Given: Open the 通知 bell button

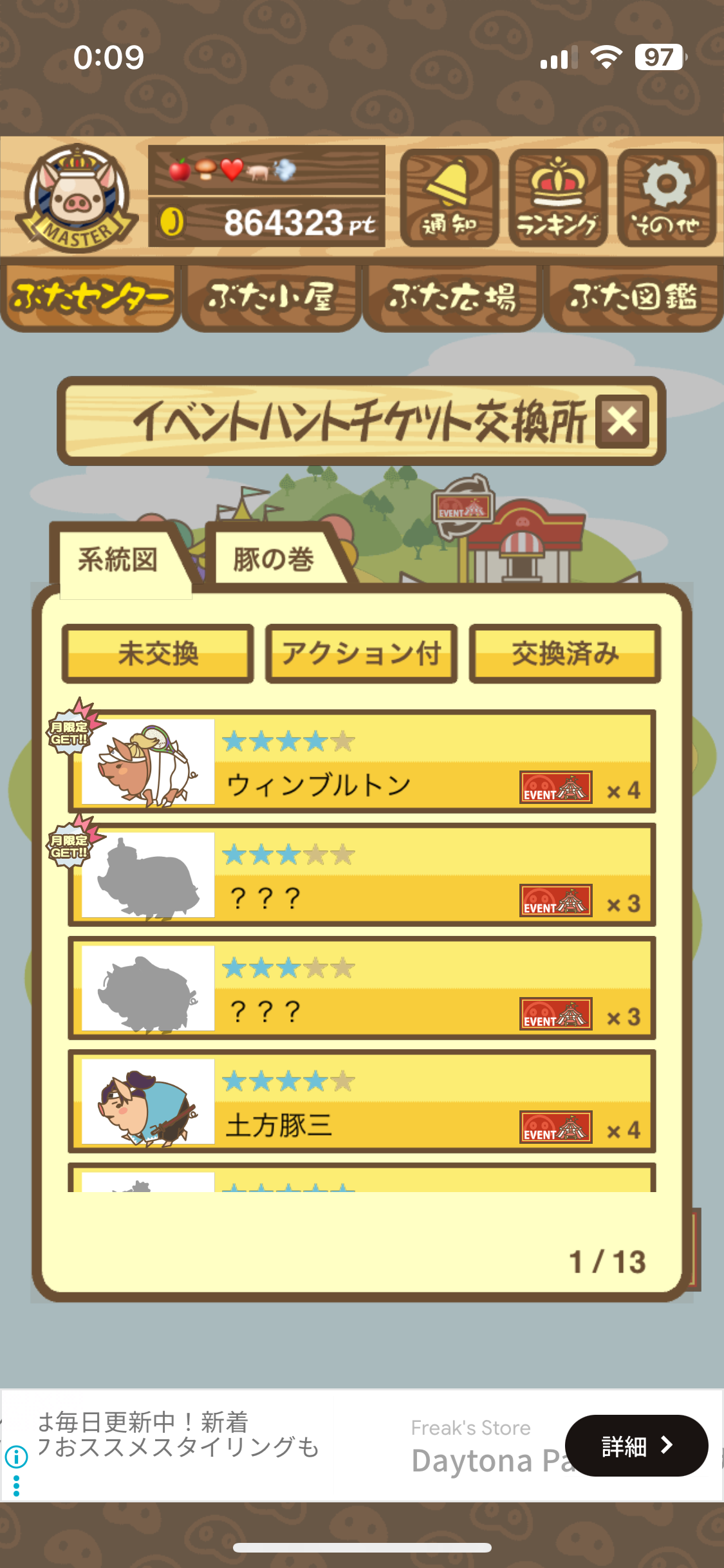Looking at the screenshot, I should [449, 198].
